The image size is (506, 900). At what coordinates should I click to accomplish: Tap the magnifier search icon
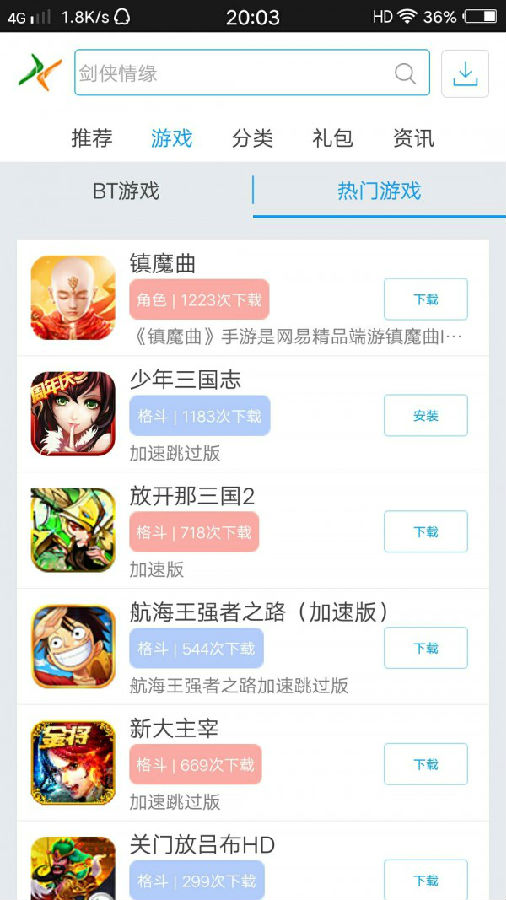[x=405, y=73]
